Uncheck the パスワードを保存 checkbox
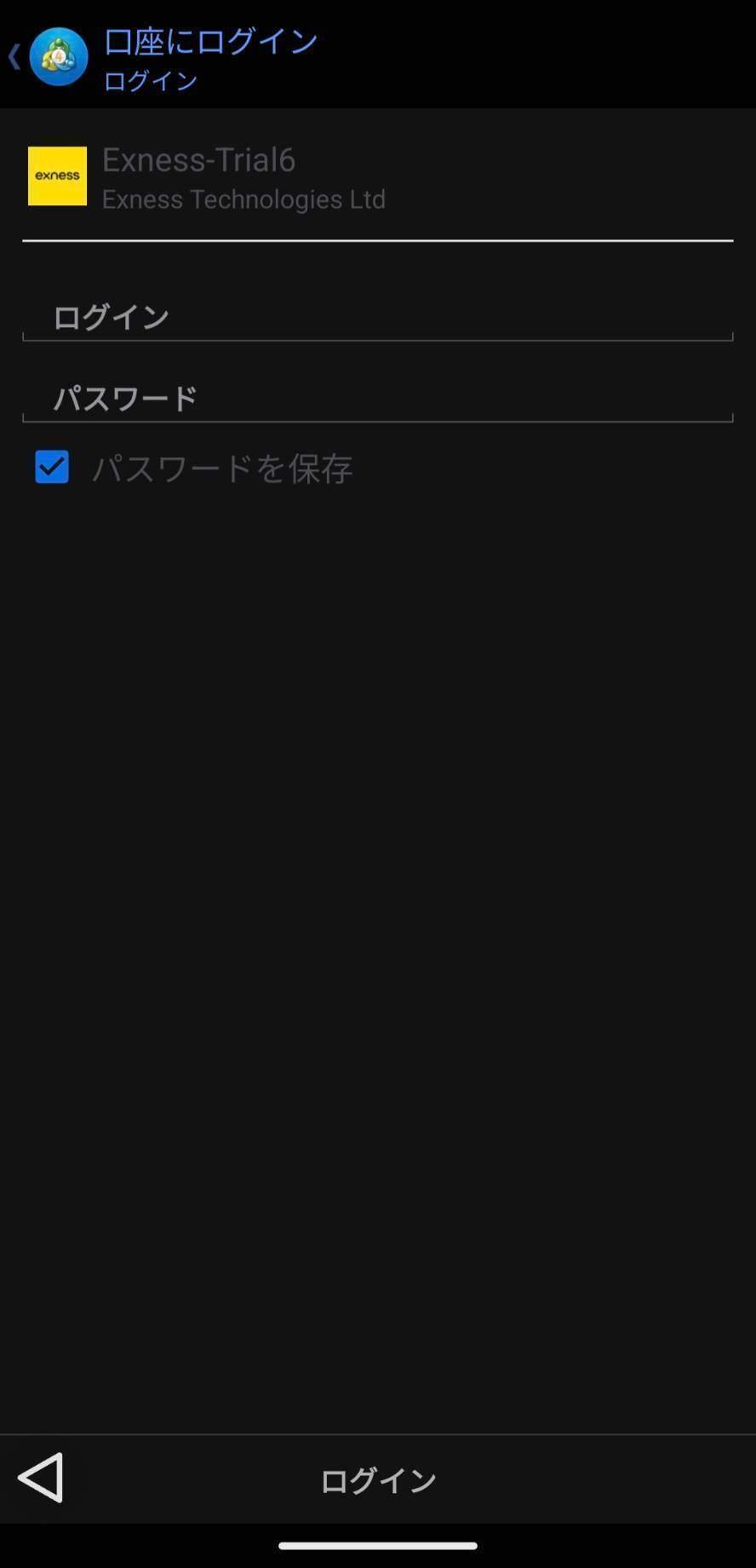756x1568 pixels. [52, 467]
